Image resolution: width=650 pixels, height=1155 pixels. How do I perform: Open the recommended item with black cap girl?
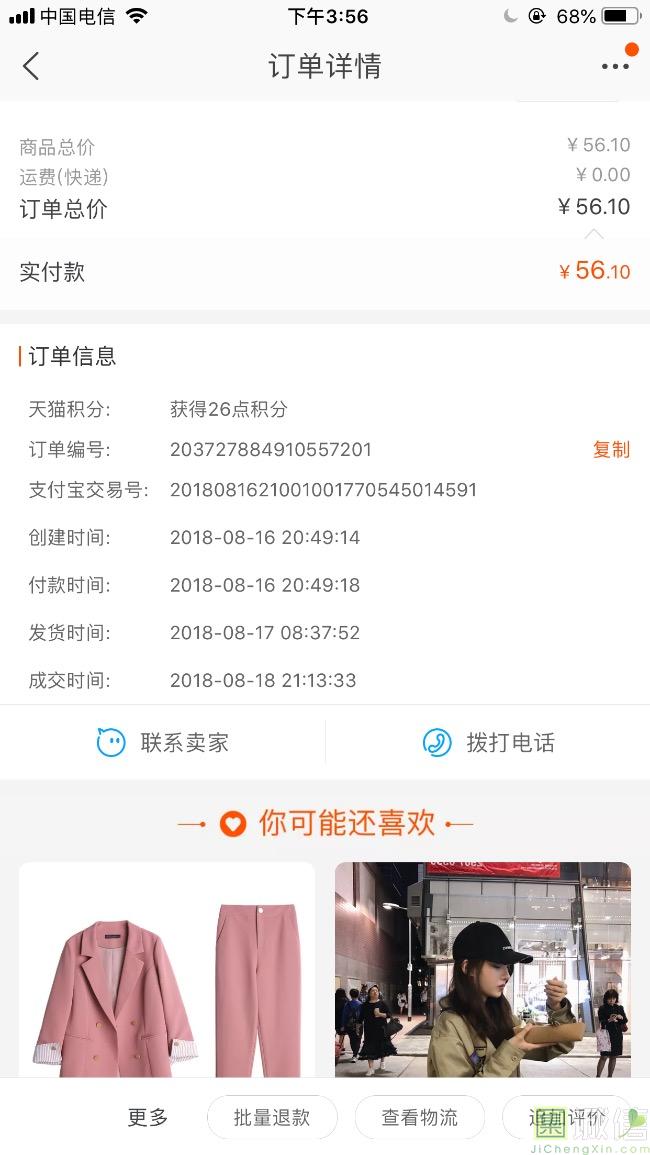click(482, 970)
